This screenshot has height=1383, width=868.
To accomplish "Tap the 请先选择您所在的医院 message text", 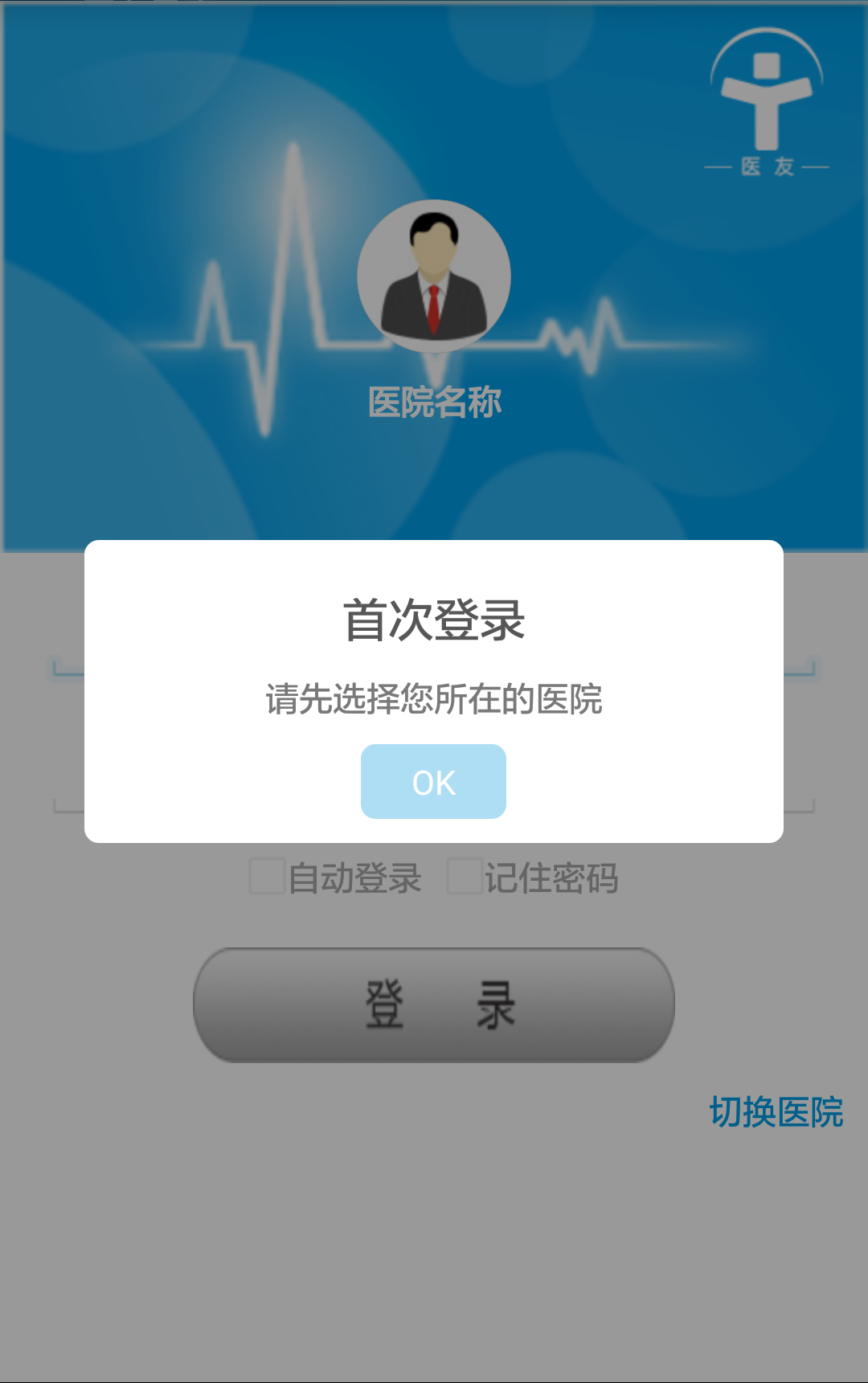I will [433, 699].
